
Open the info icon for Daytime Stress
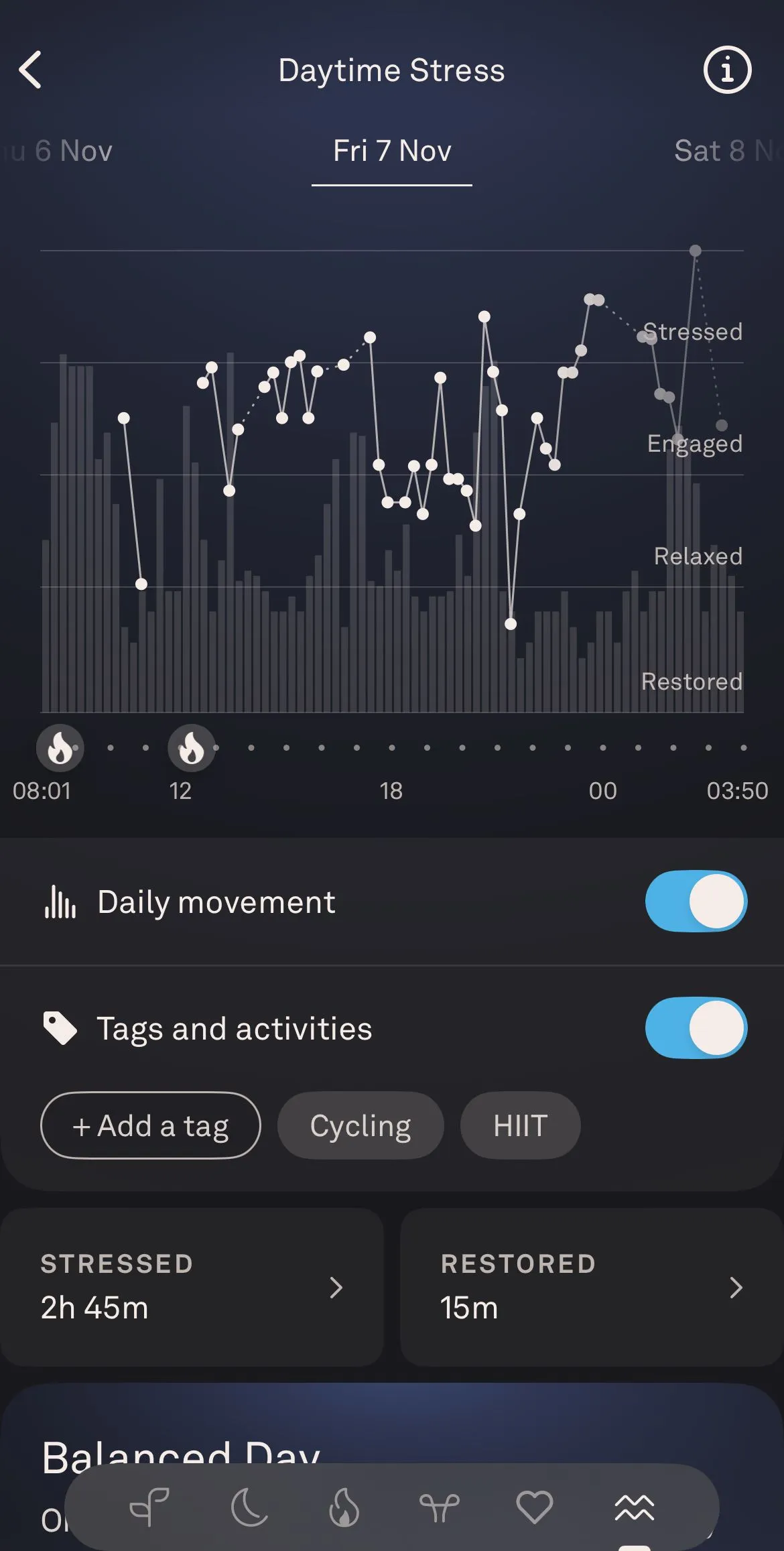coord(727,70)
